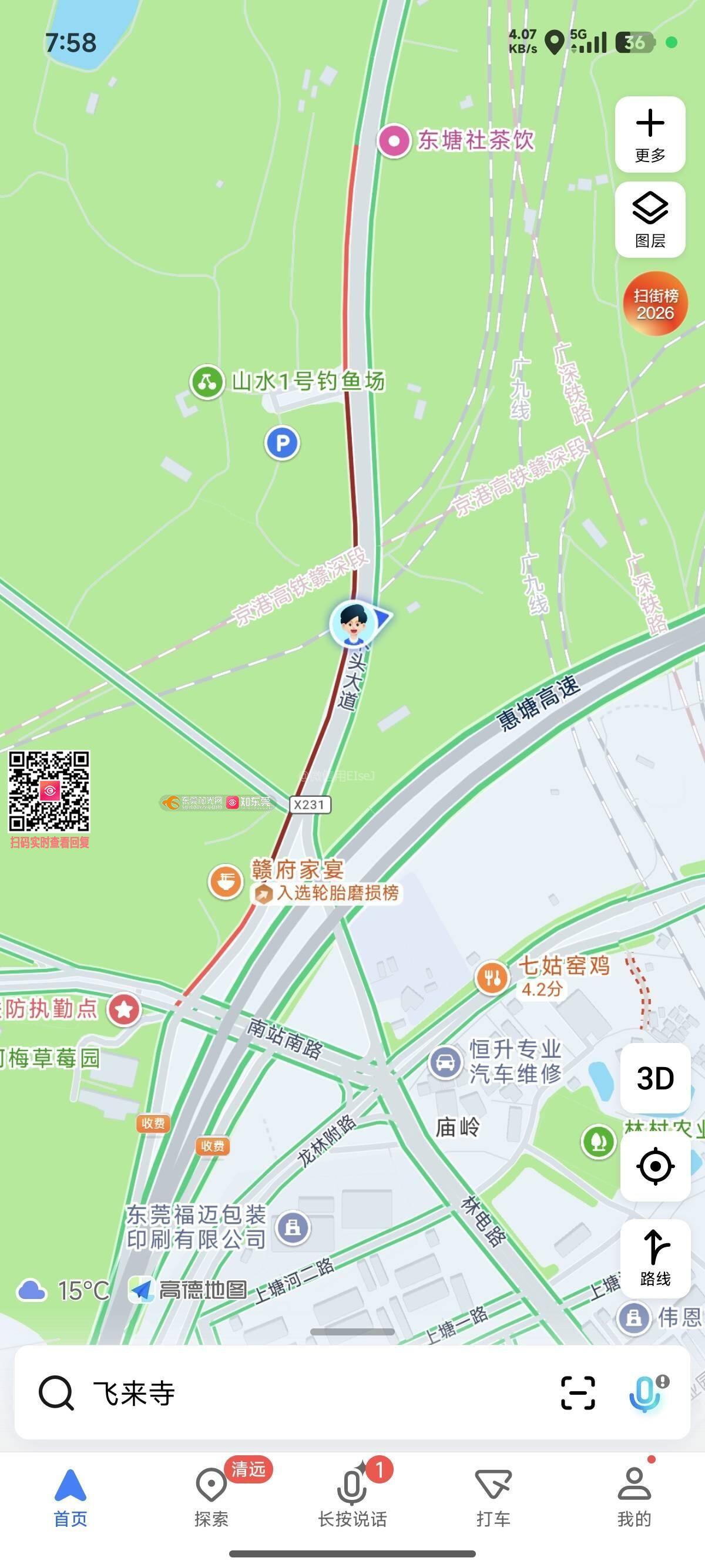Screen dimensions: 705x1568
Task: Recenter map on my current location
Action: [655, 1166]
